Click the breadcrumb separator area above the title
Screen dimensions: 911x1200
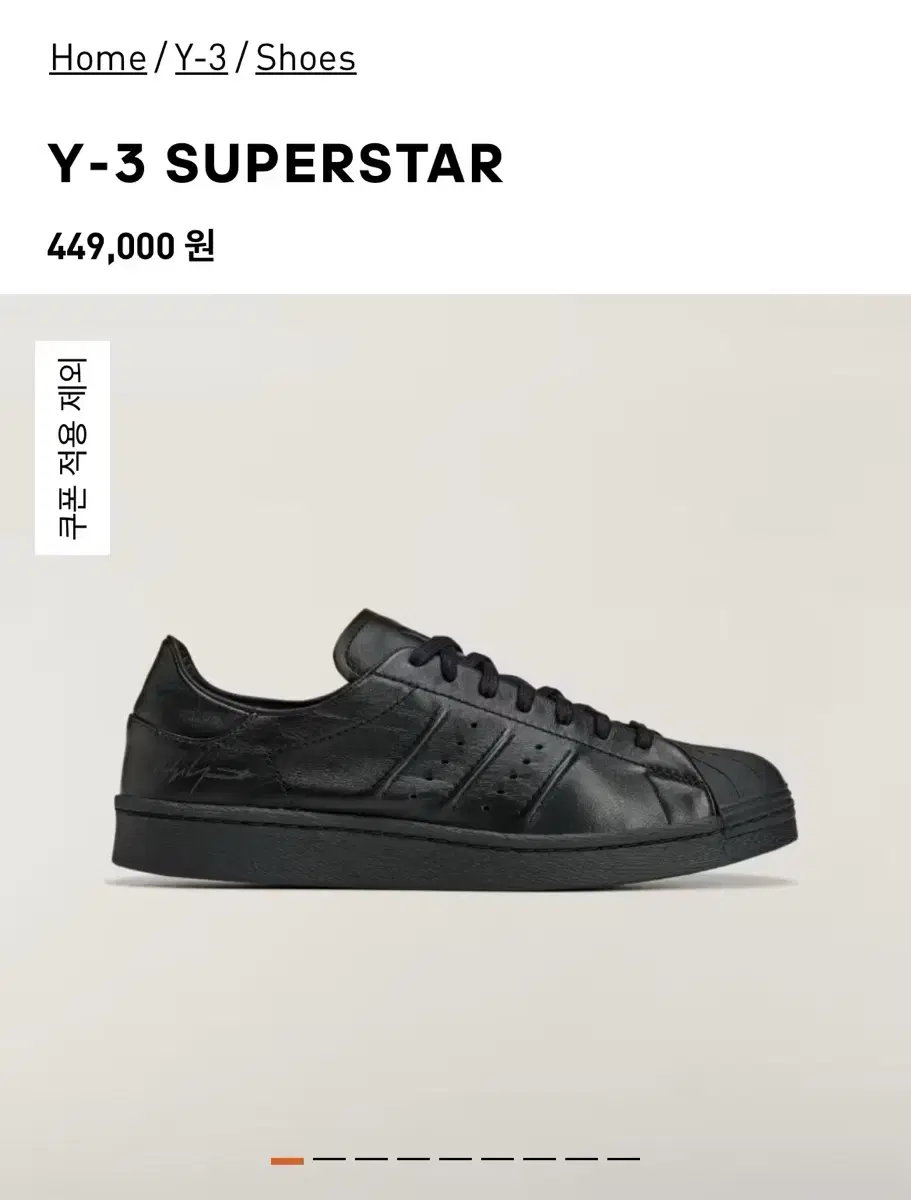pyautogui.click(x=160, y=58)
